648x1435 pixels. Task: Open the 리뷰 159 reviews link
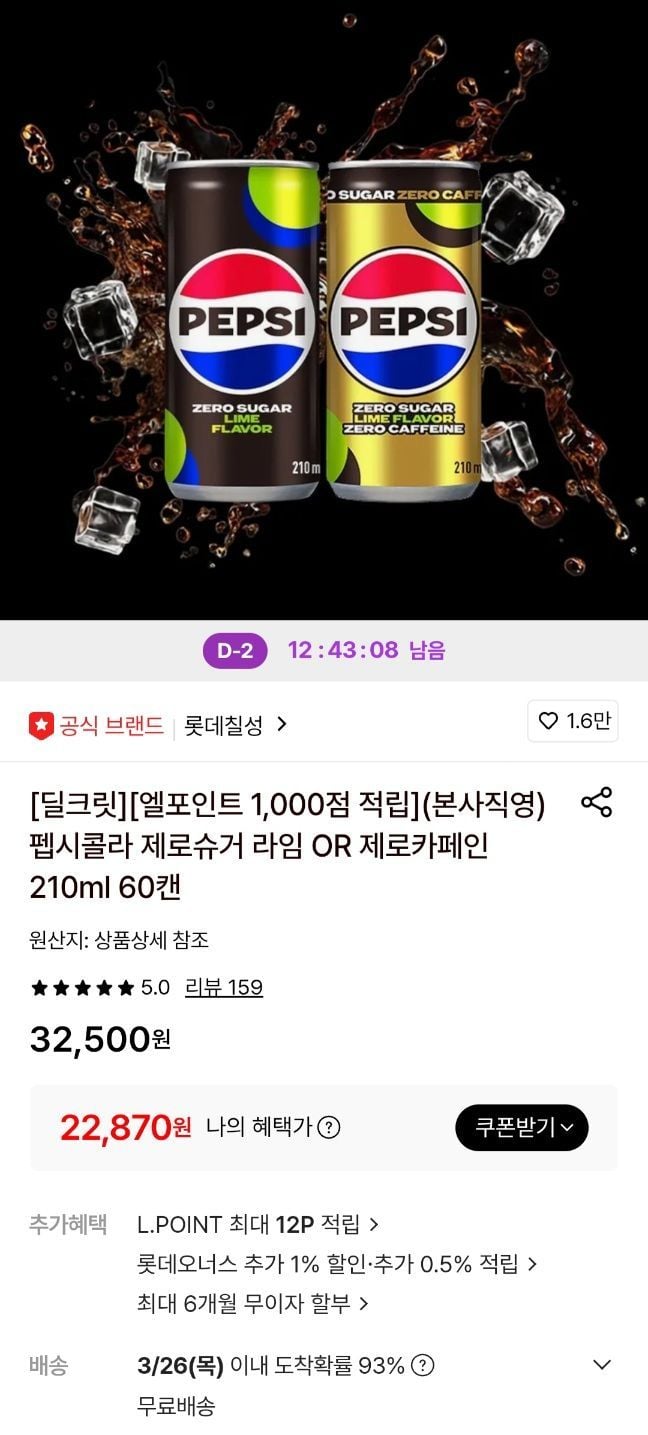point(224,988)
